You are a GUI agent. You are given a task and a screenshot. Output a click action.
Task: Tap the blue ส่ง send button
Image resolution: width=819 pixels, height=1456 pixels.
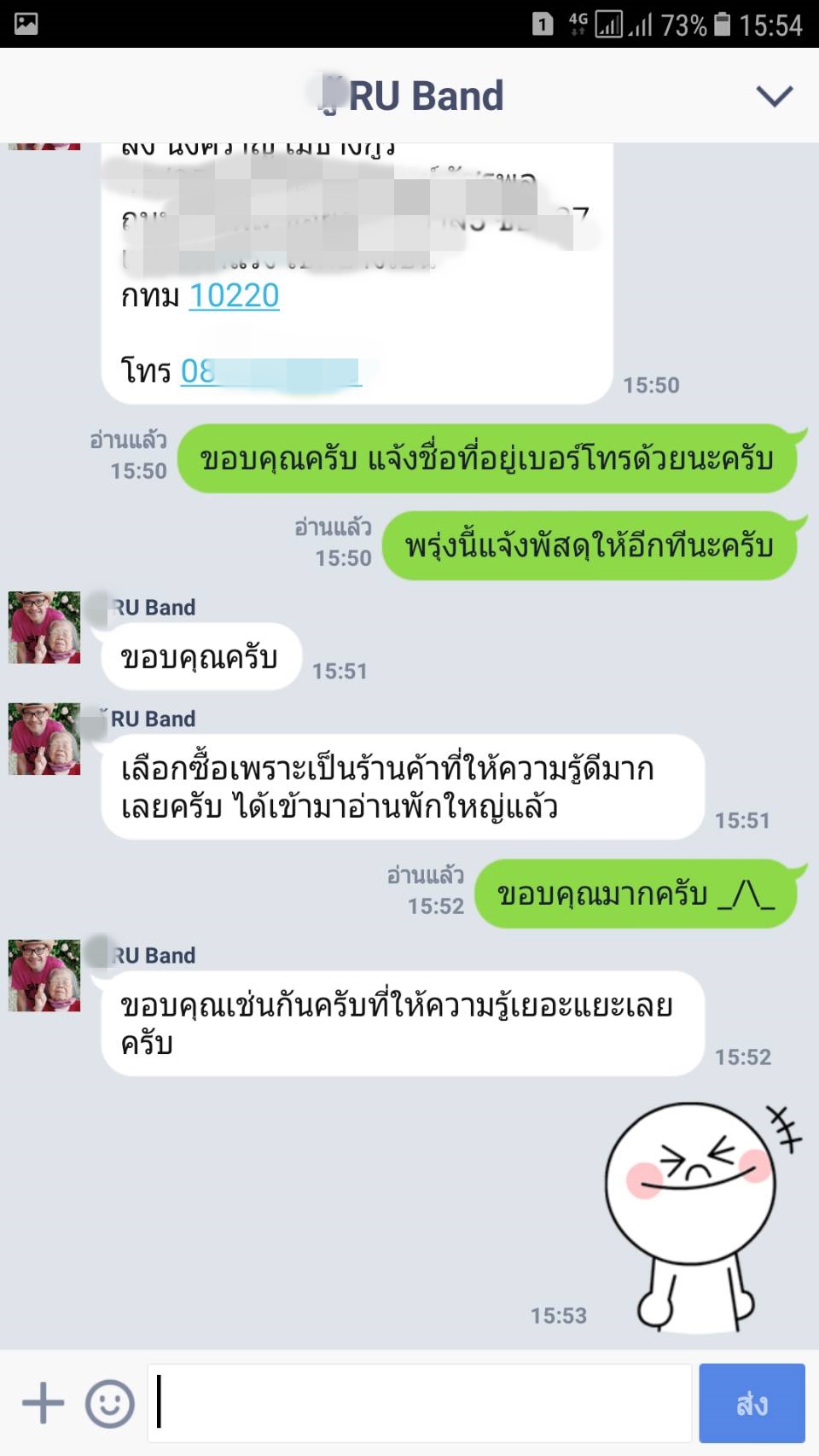tap(751, 1402)
